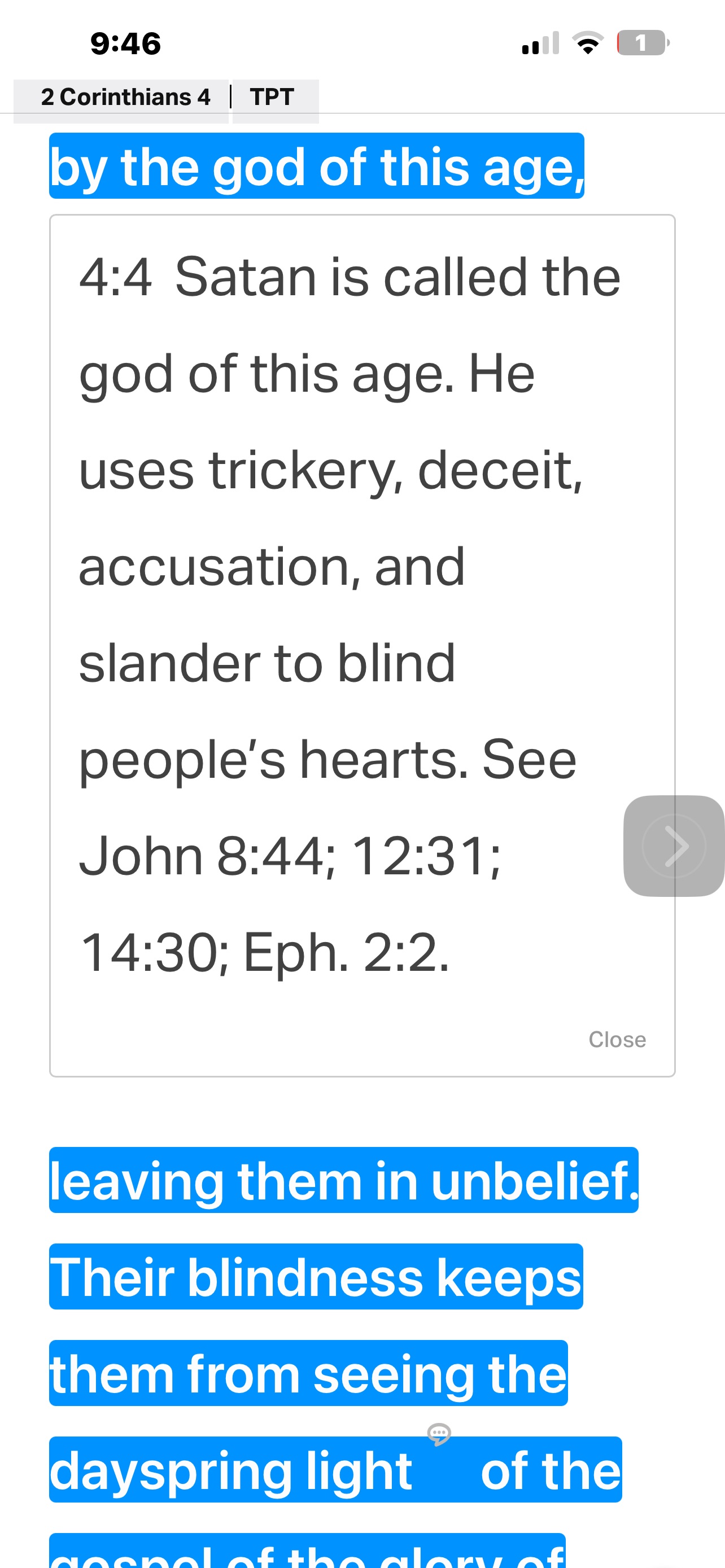Open the footnote bubble after dayspring light
725x1568 pixels.
coord(438,1434)
